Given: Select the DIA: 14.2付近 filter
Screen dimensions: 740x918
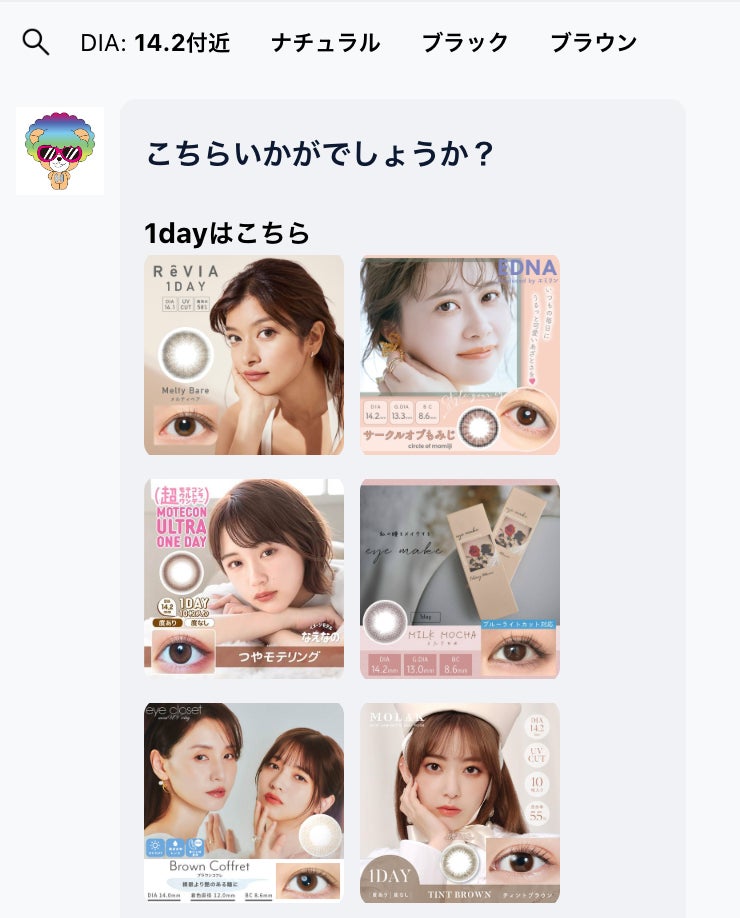Looking at the screenshot, I should (155, 43).
